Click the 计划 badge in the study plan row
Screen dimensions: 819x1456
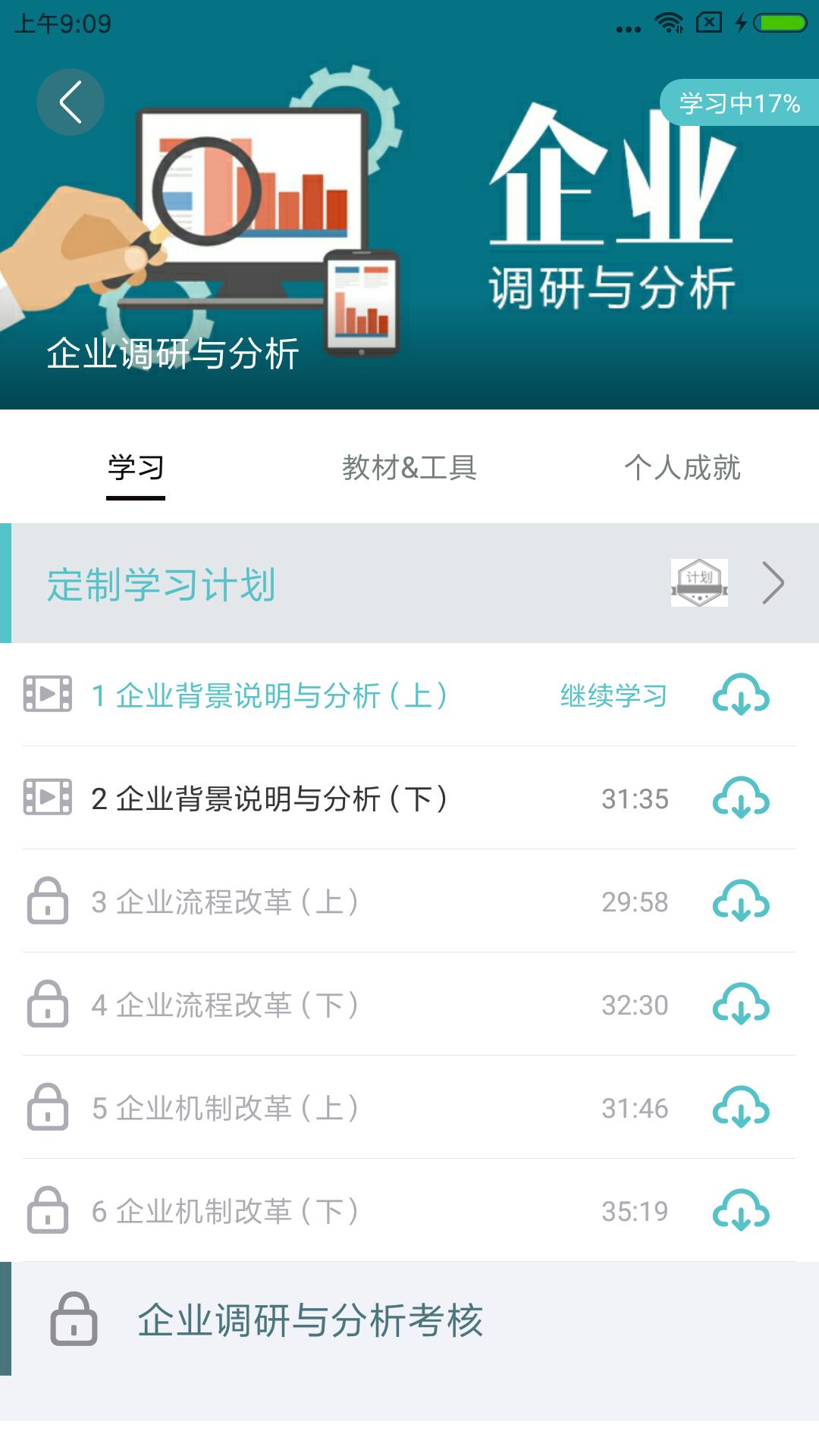click(x=699, y=584)
